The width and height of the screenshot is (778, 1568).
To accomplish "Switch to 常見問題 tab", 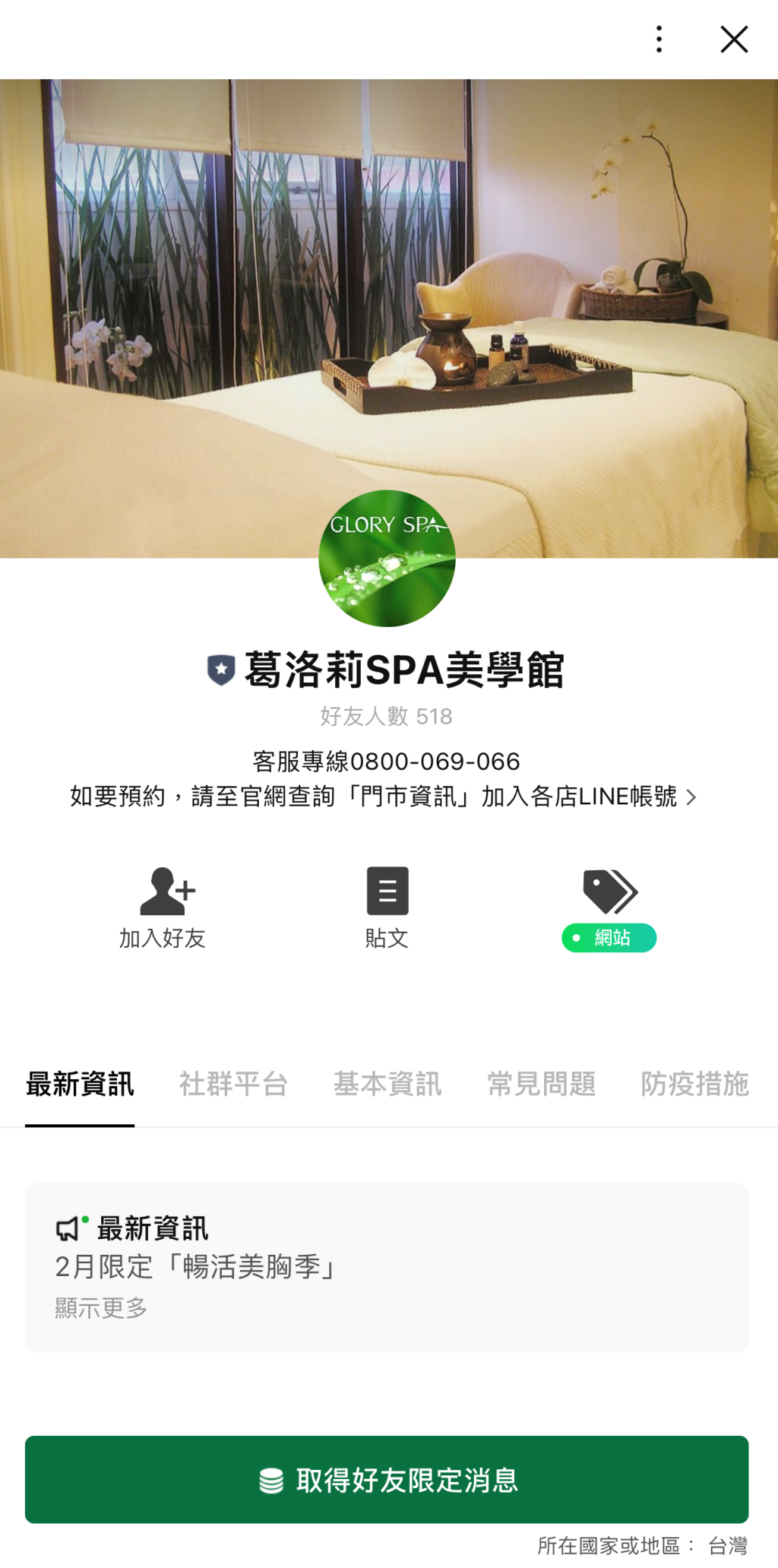I will pyautogui.click(x=541, y=1084).
